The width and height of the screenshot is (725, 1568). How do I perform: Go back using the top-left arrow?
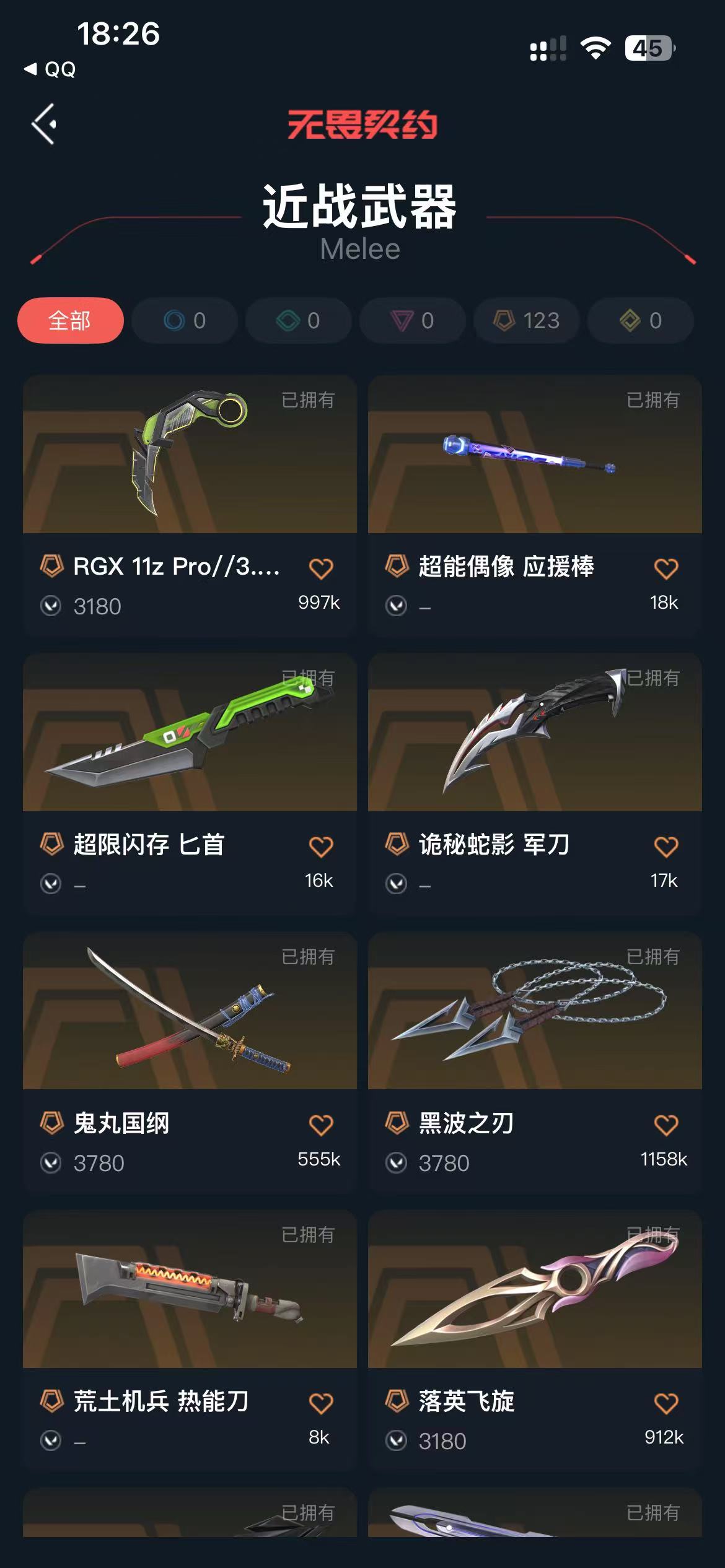pyautogui.click(x=44, y=124)
